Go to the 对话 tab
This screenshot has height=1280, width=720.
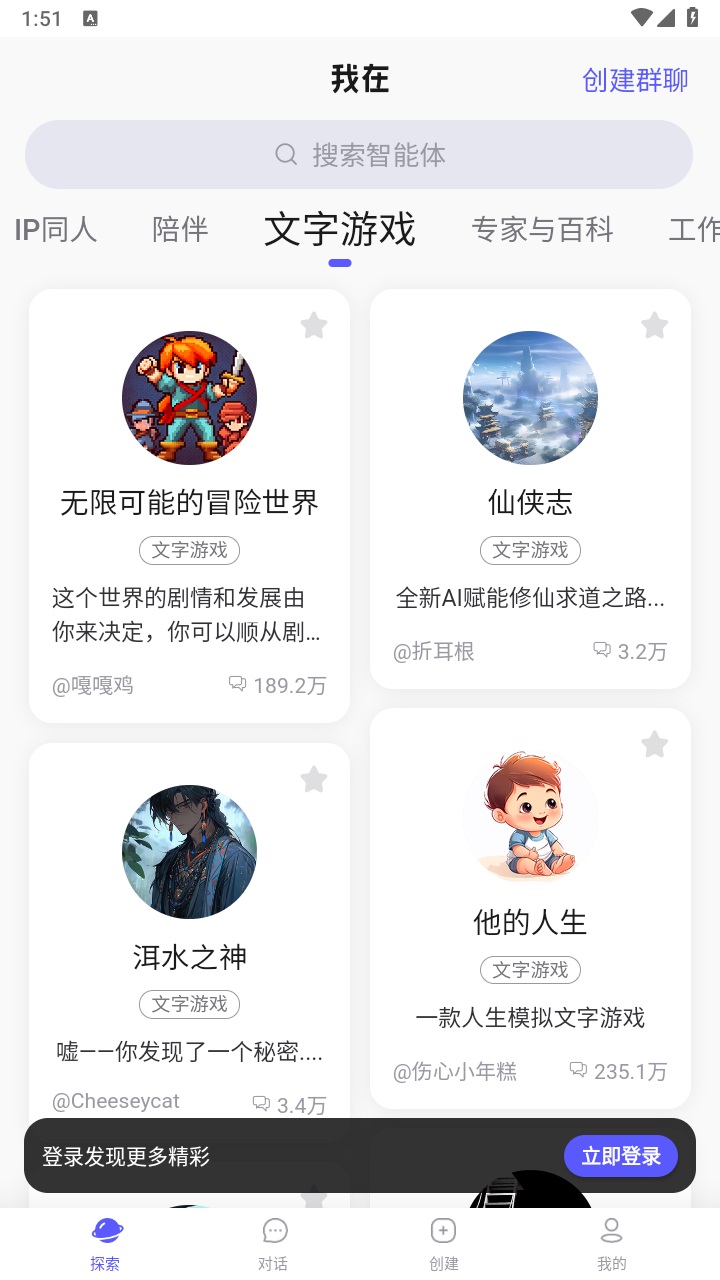click(x=273, y=1243)
